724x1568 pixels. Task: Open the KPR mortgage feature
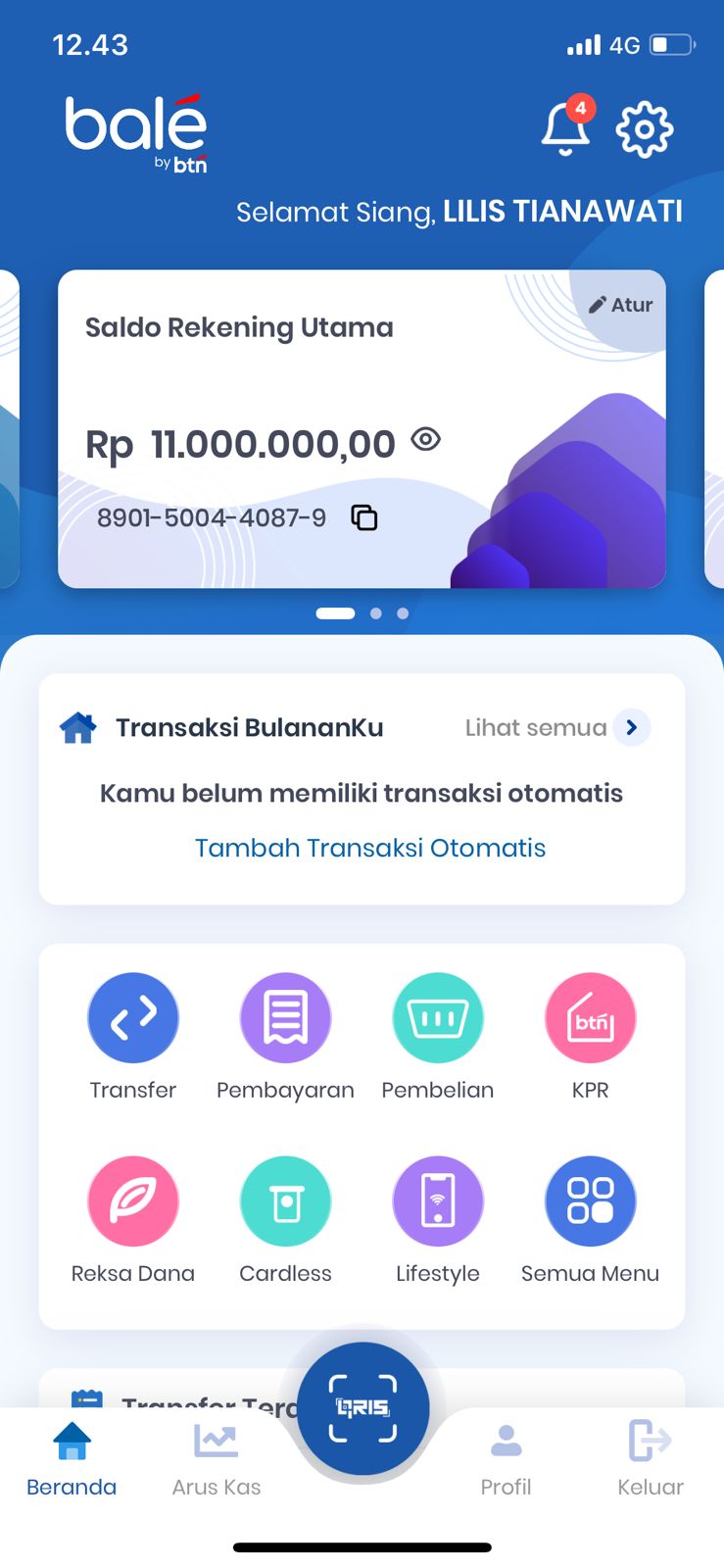pos(590,1017)
